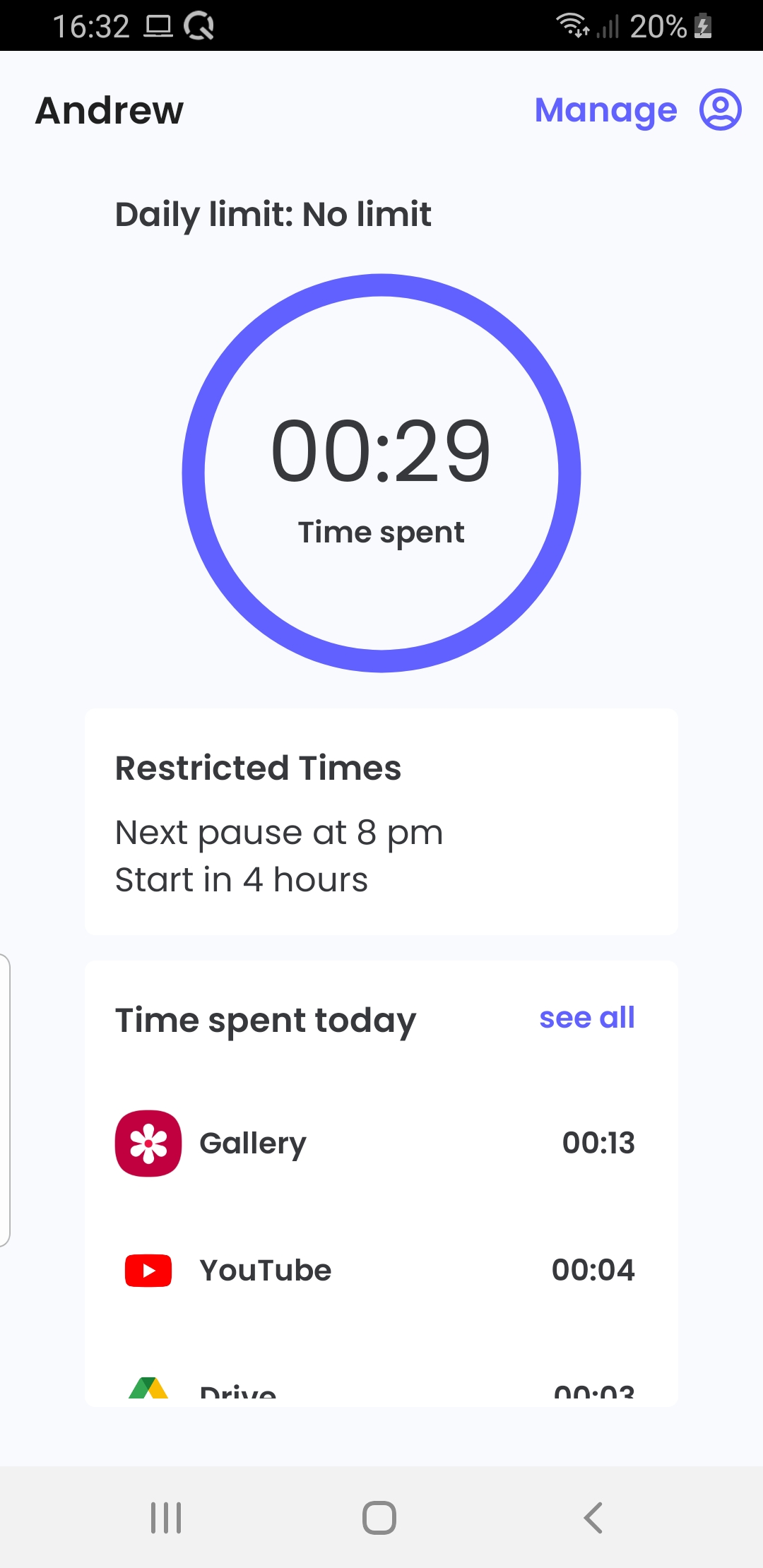763x1568 pixels.
Task: Open the profile account icon
Action: click(x=720, y=109)
